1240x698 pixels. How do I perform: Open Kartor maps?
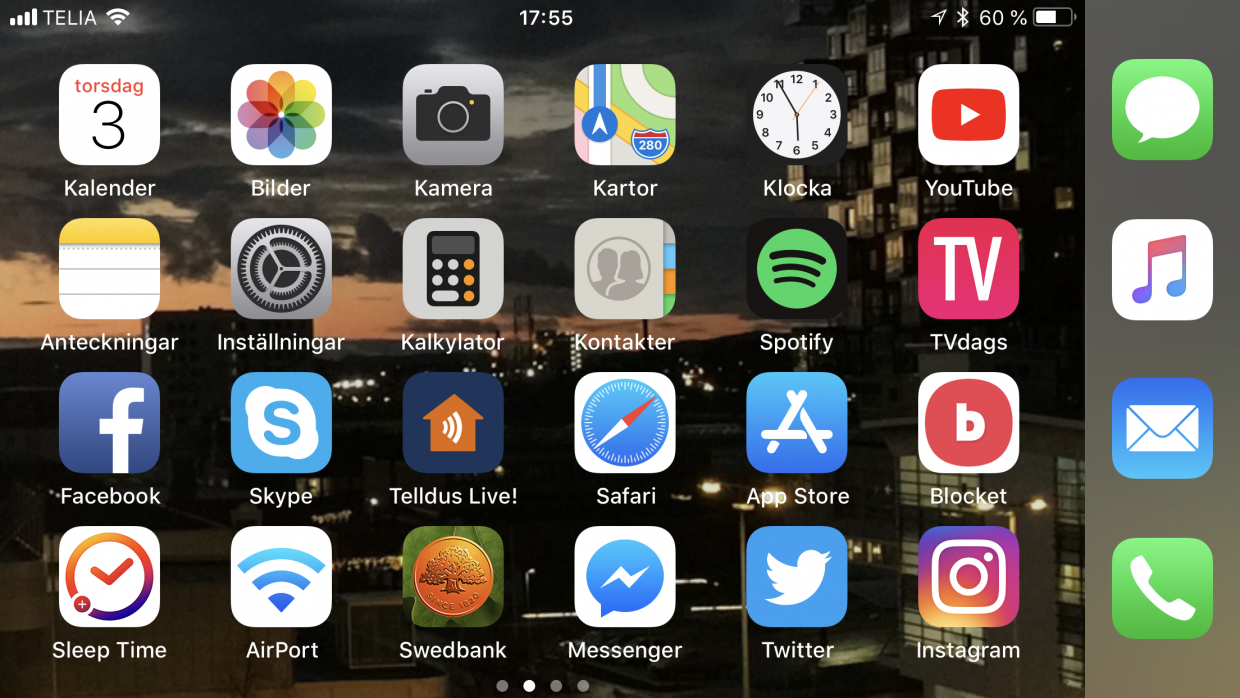tap(625, 115)
